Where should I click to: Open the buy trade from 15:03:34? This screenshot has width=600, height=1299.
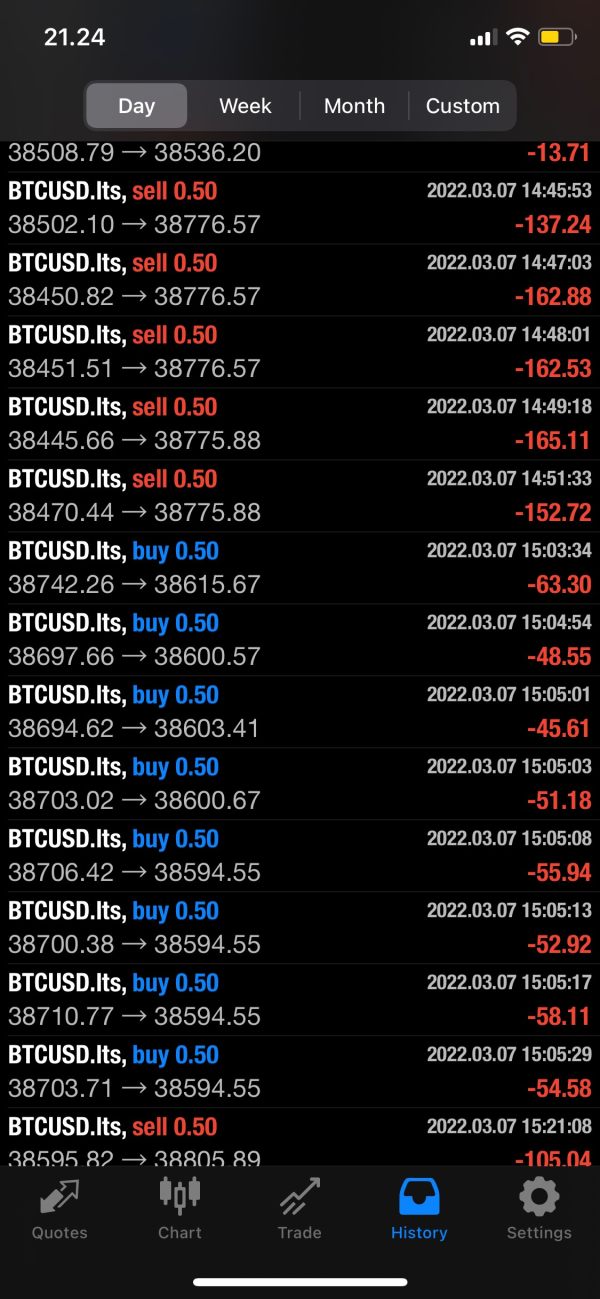(x=300, y=568)
